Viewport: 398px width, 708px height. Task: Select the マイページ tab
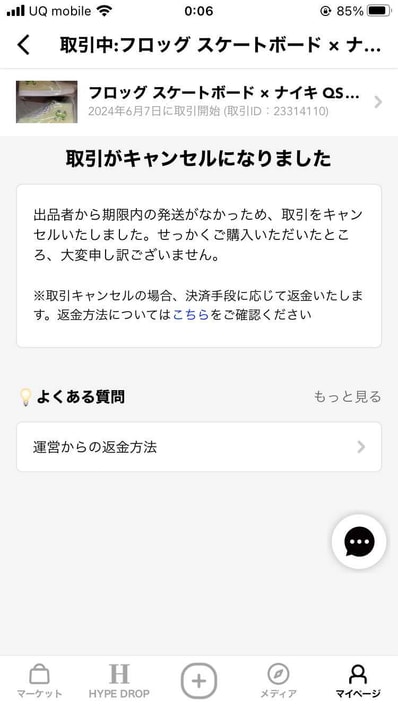coord(358,681)
